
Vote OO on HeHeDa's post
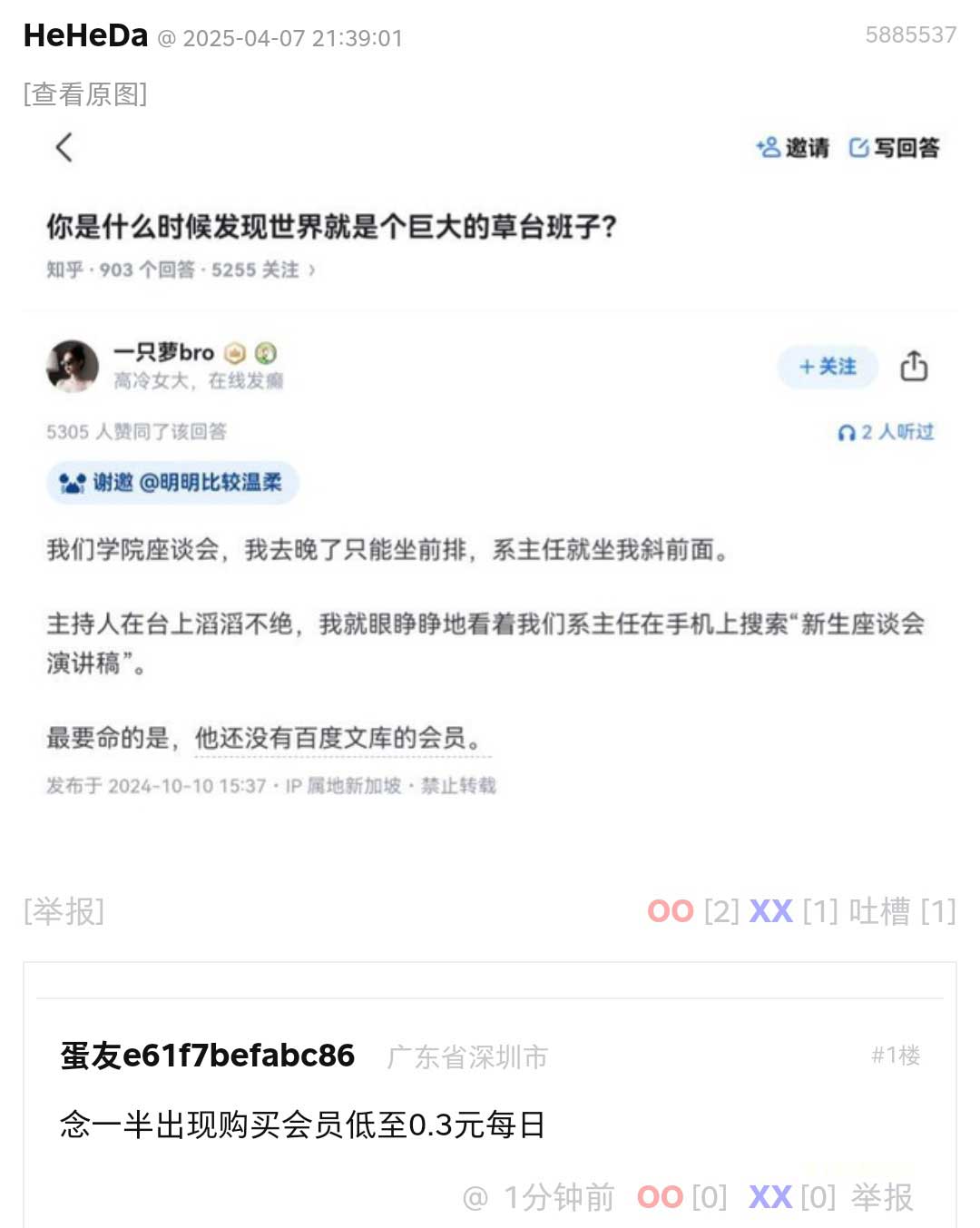tap(671, 911)
